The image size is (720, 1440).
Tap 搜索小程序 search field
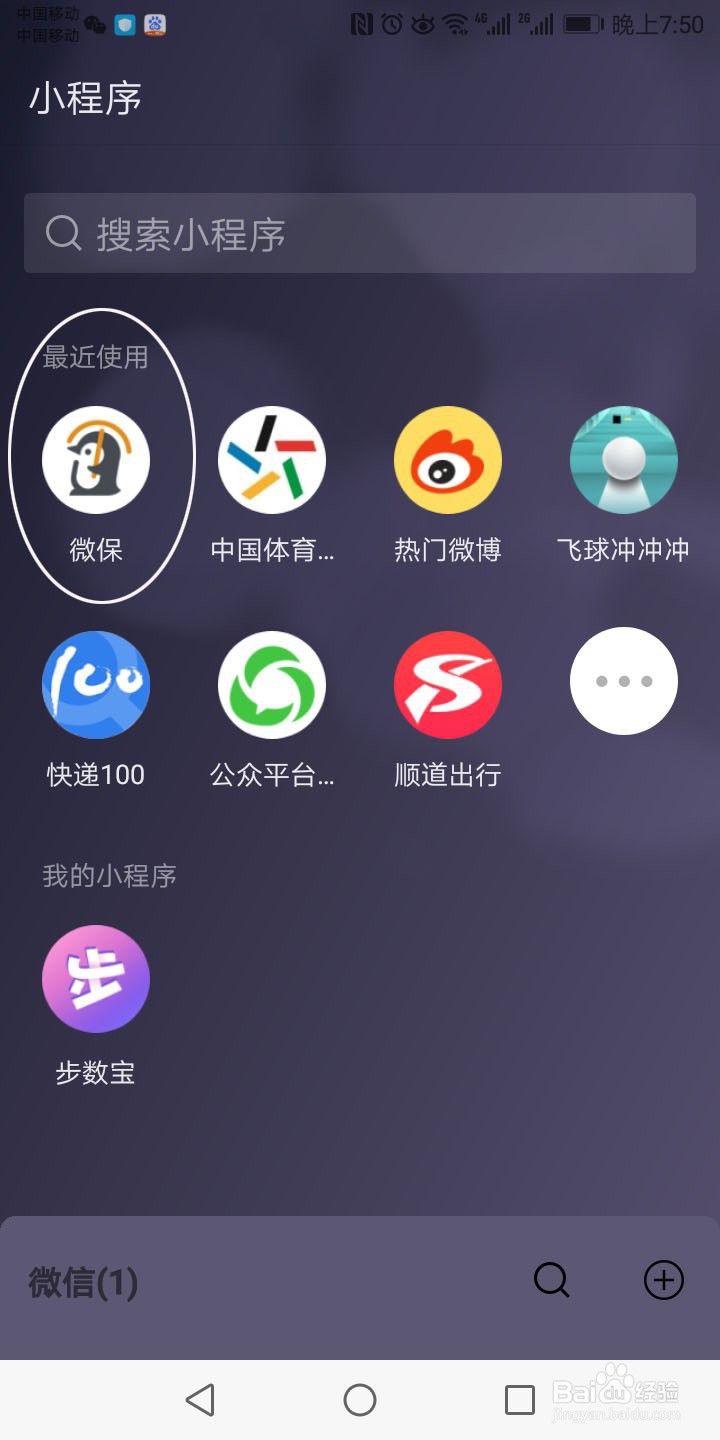(x=360, y=233)
